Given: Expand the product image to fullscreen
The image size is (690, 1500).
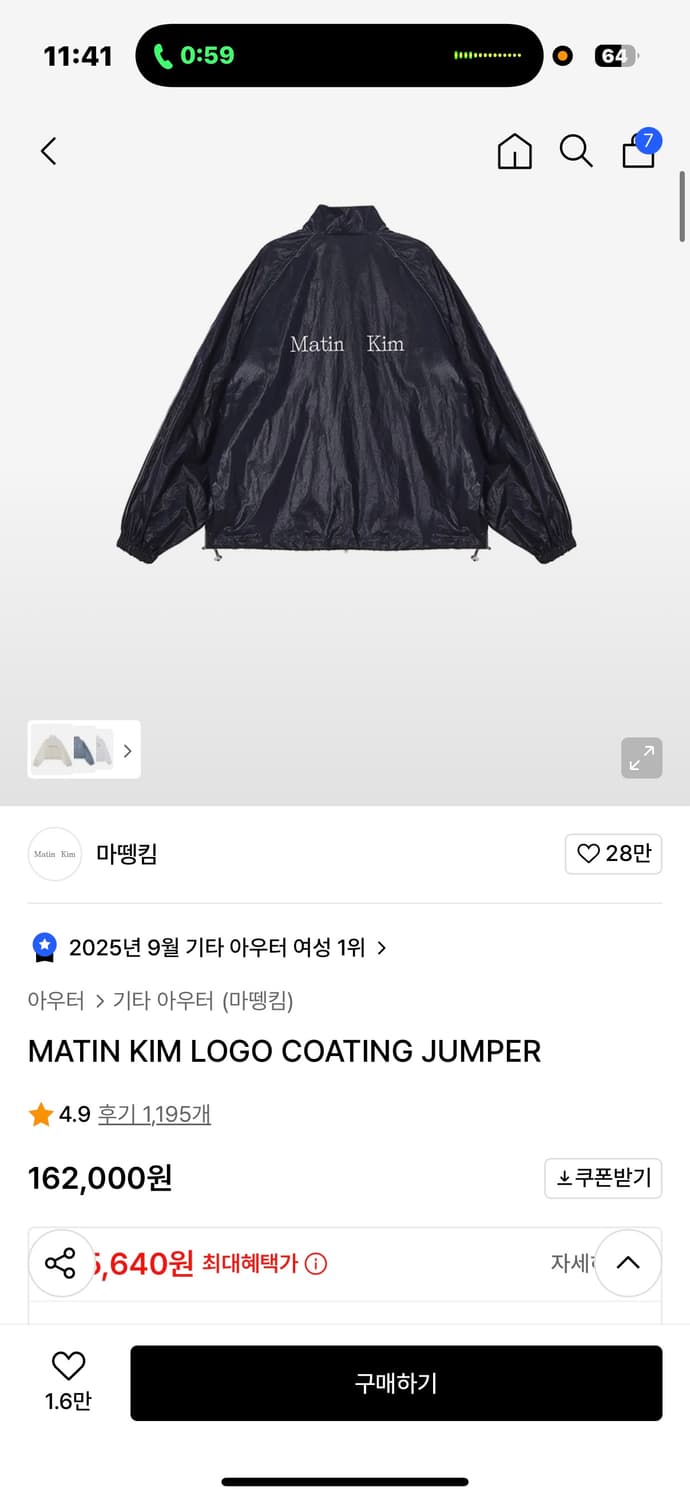Looking at the screenshot, I should [x=641, y=758].
